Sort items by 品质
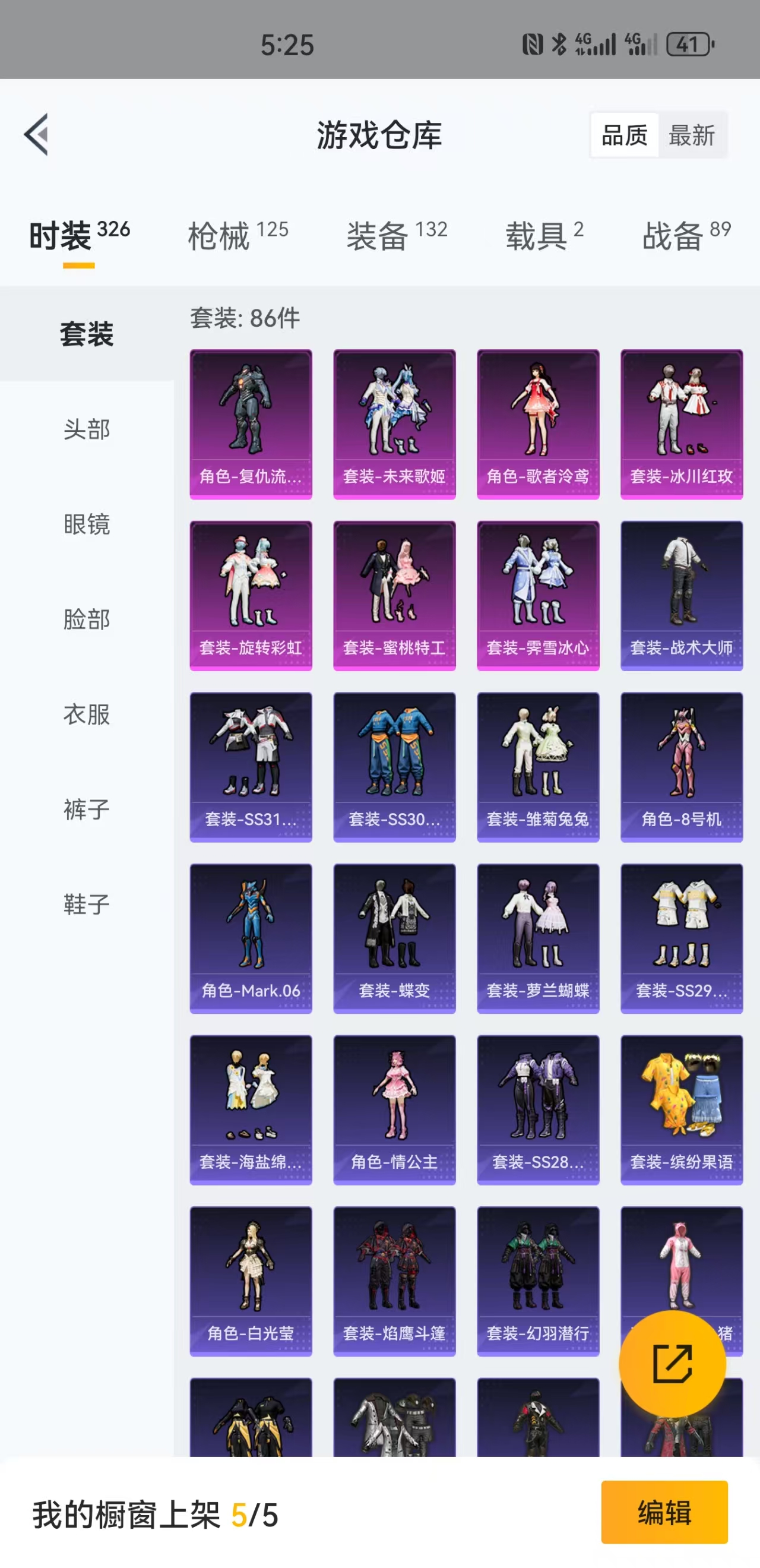 coord(623,136)
